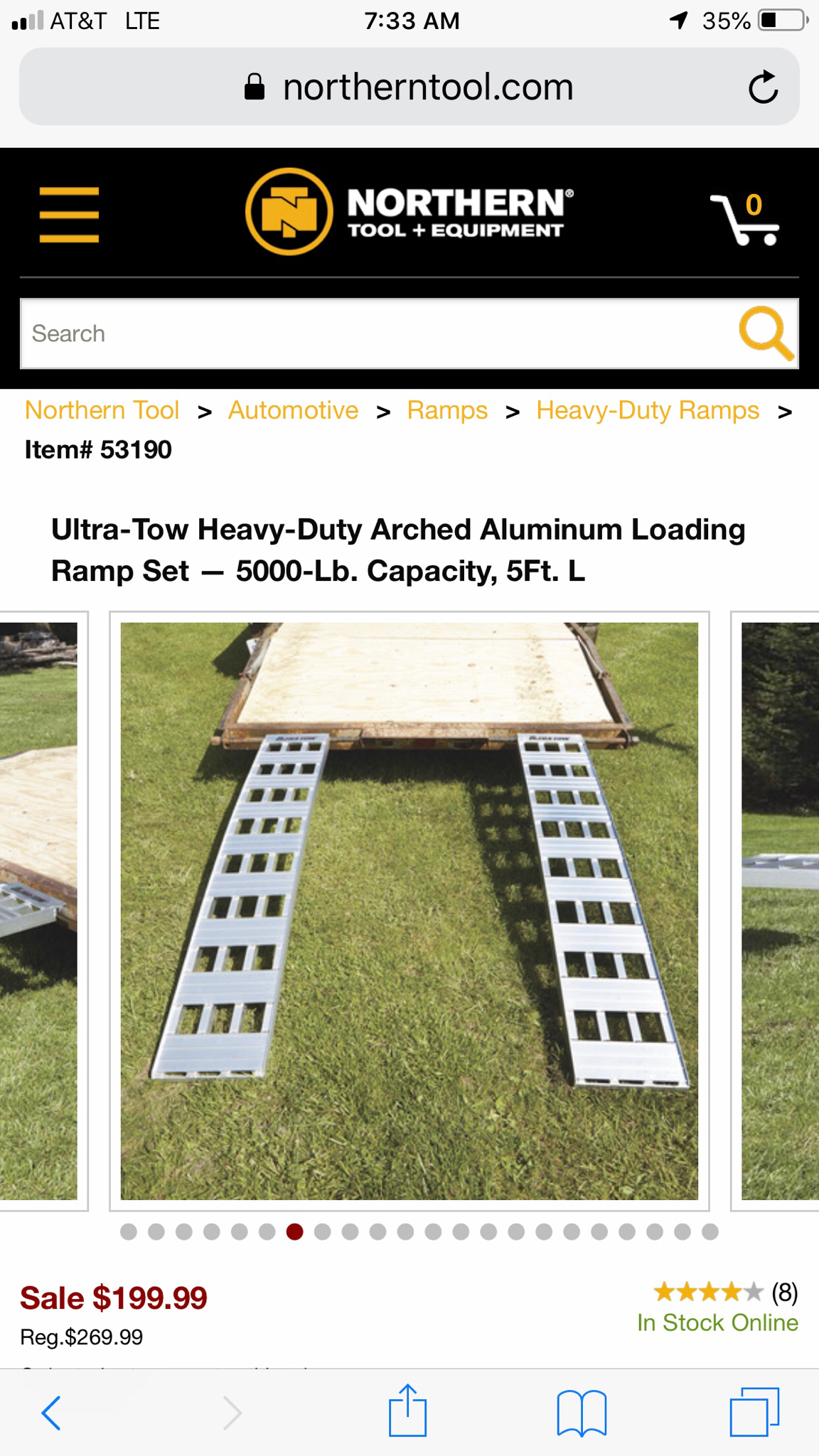Open the Ramps breadcrumb link
Screen dimensions: 819x1456
tap(447, 410)
